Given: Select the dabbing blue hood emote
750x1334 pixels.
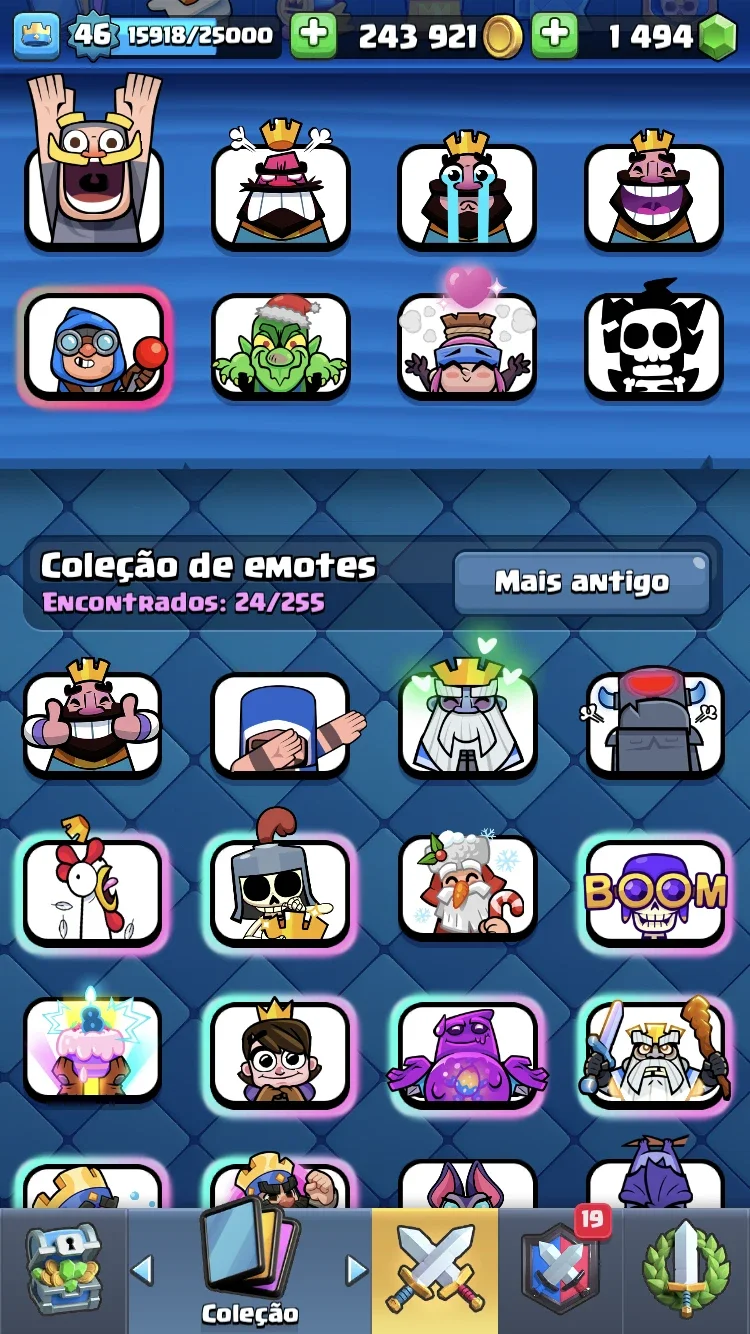Looking at the screenshot, I should click(x=282, y=724).
